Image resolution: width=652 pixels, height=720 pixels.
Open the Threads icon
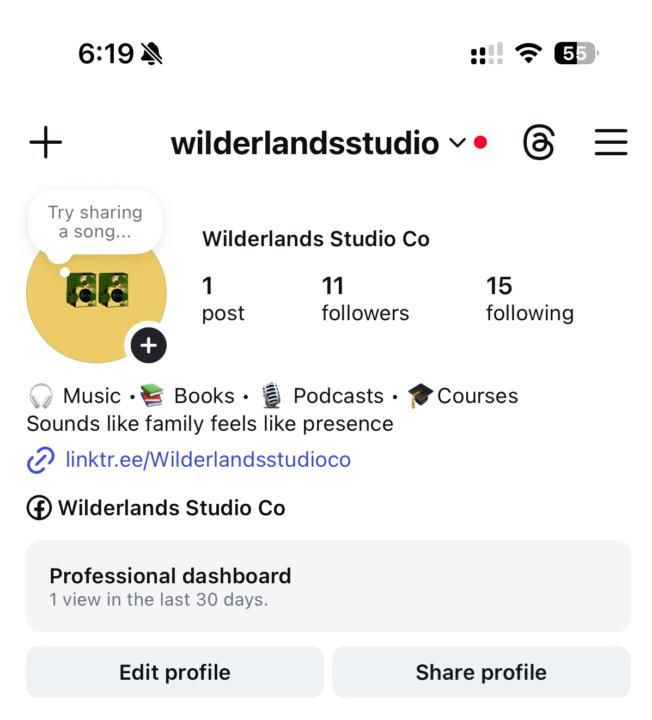(x=538, y=143)
